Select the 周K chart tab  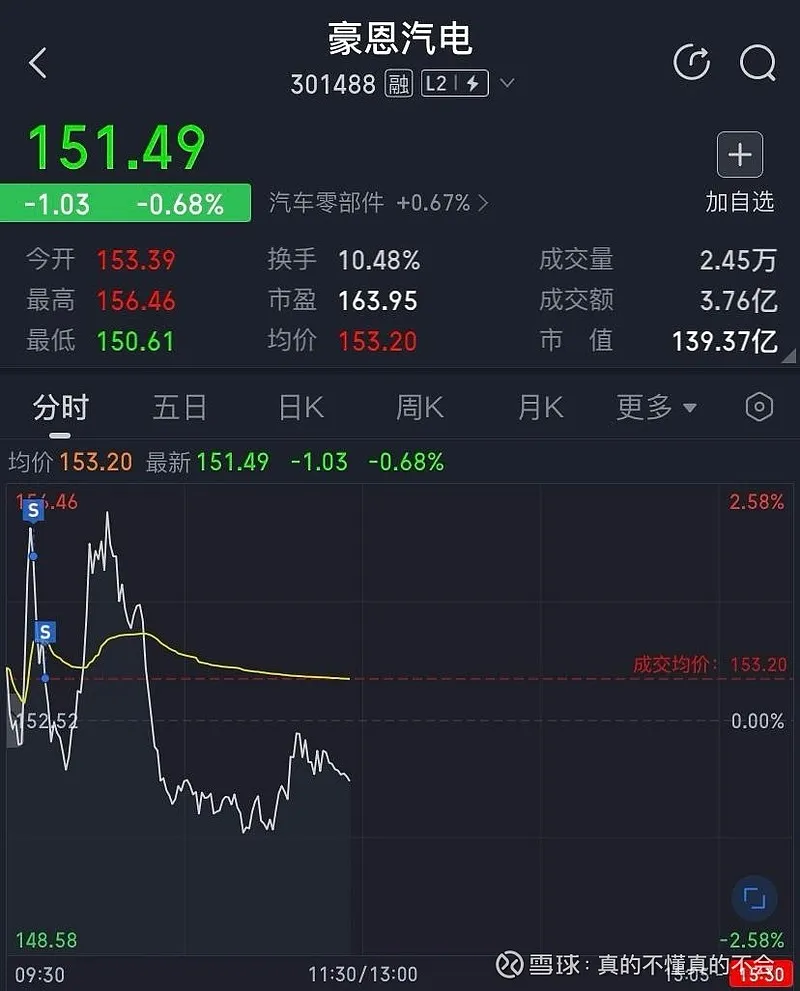pyautogui.click(x=420, y=407)
